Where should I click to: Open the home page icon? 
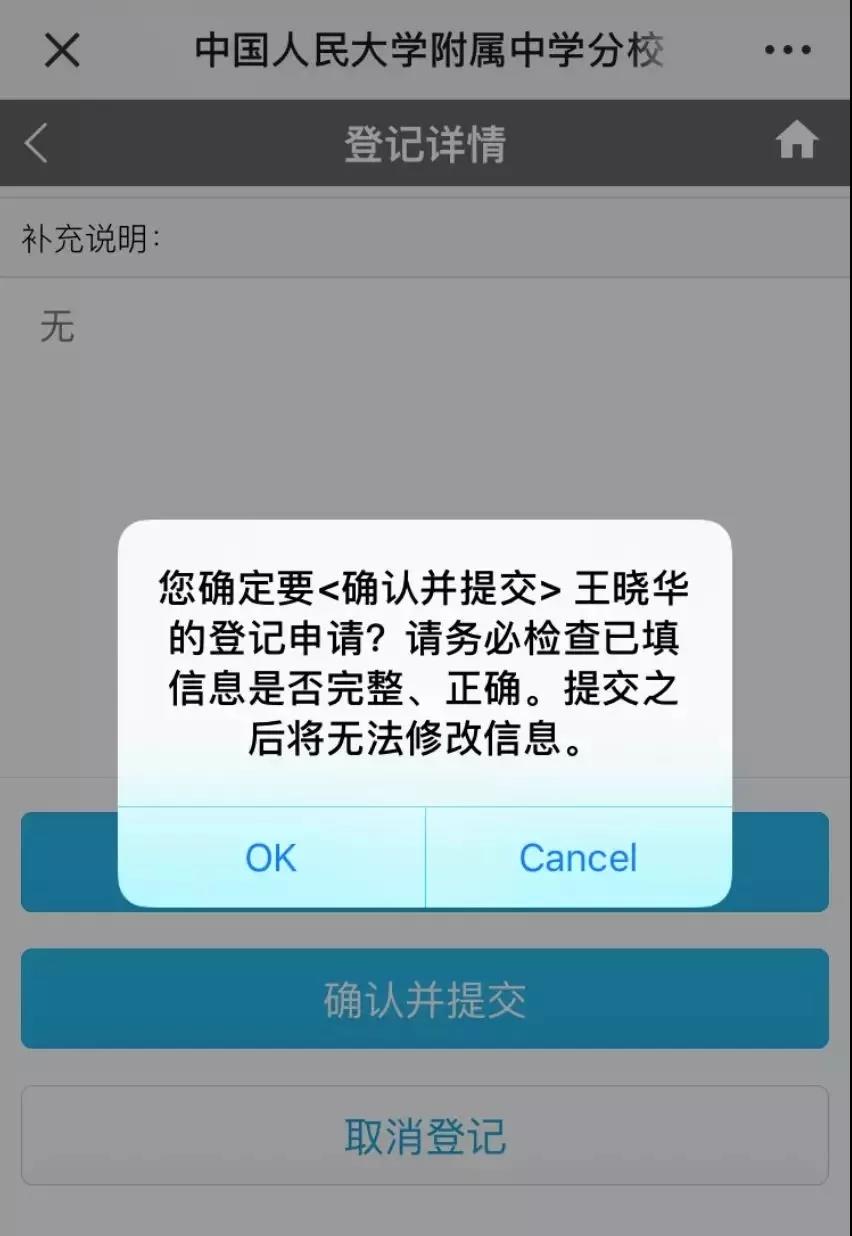tap(797, 143)
